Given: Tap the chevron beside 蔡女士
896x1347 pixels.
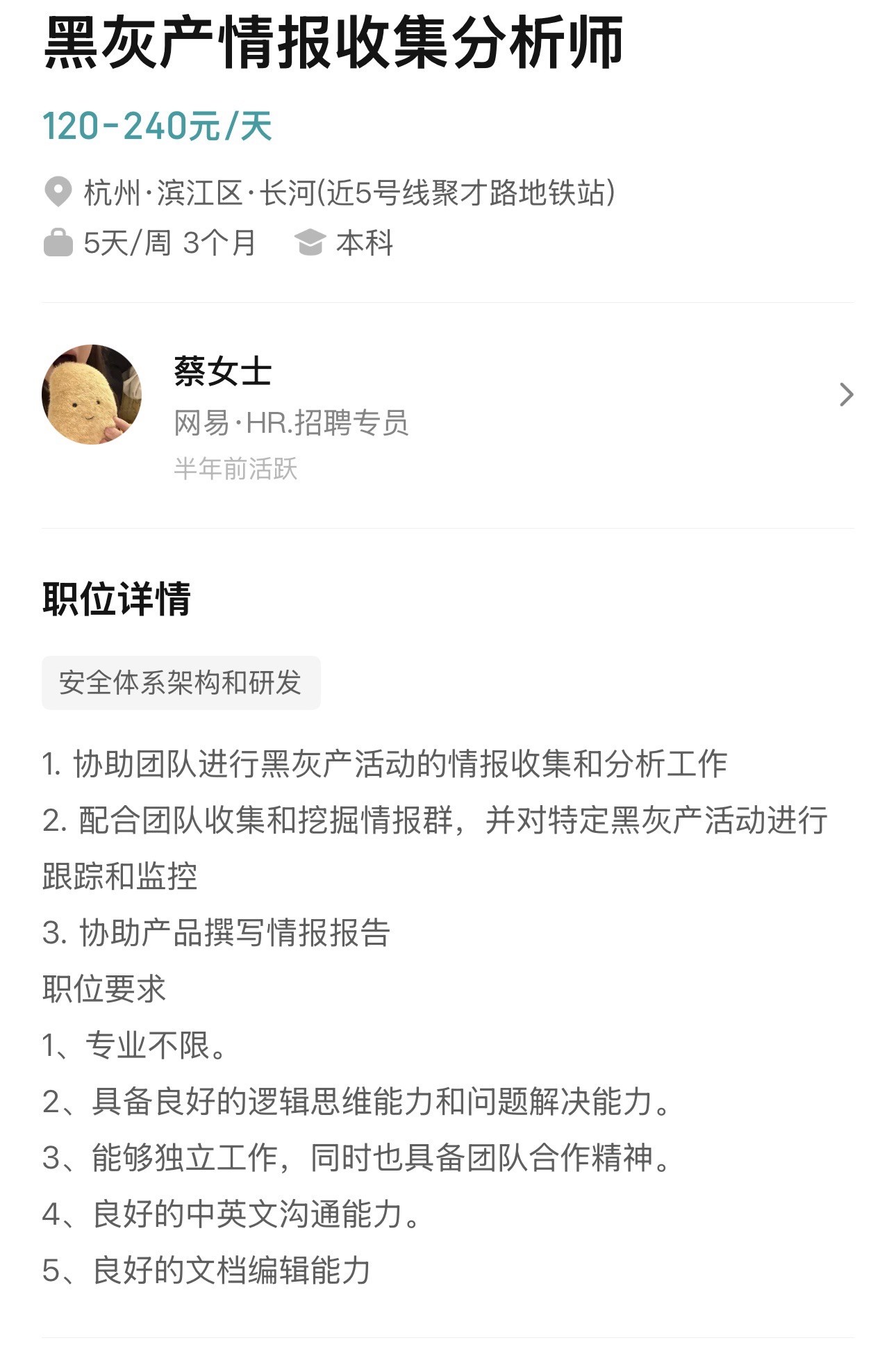Looking at the screenshot, I should coord(845,395).
